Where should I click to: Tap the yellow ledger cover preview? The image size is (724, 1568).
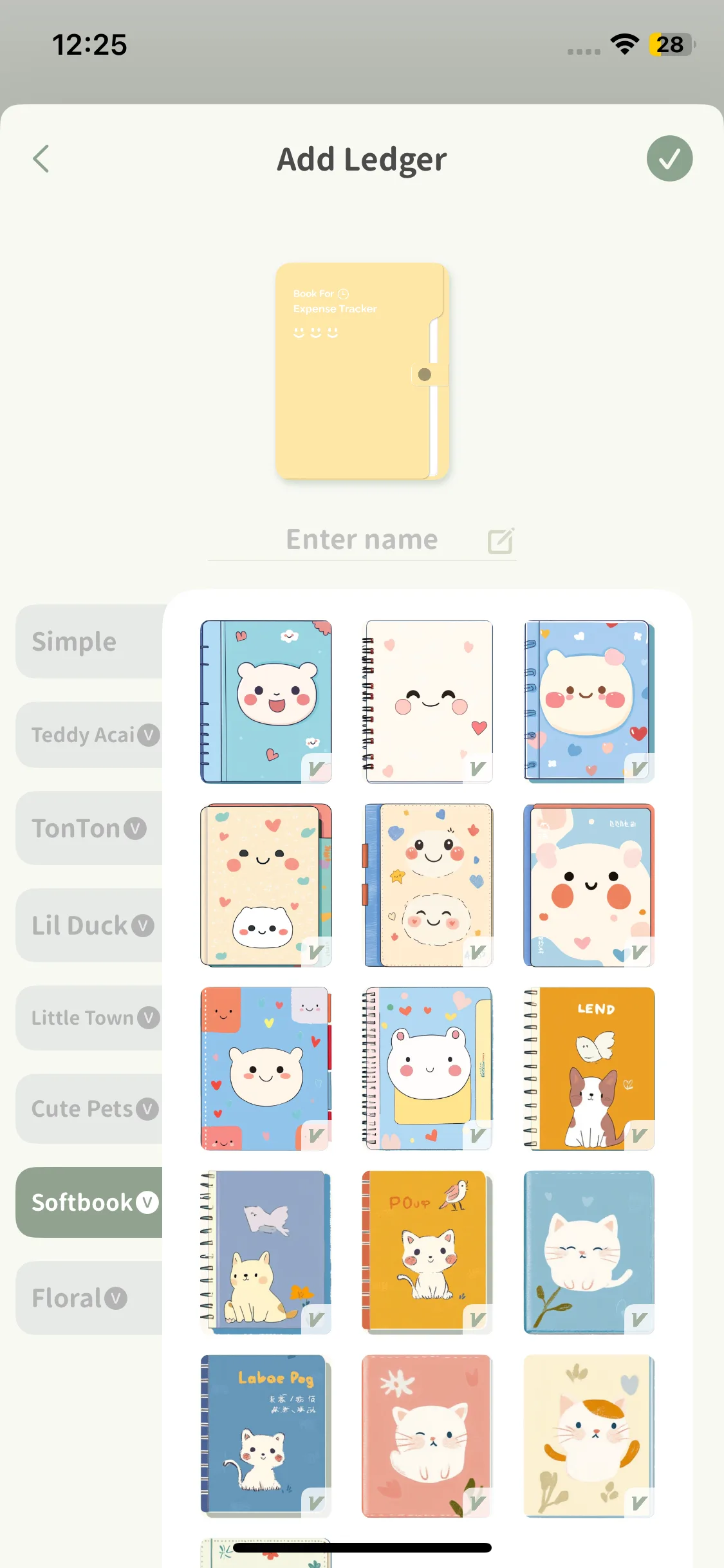(362, 371)
